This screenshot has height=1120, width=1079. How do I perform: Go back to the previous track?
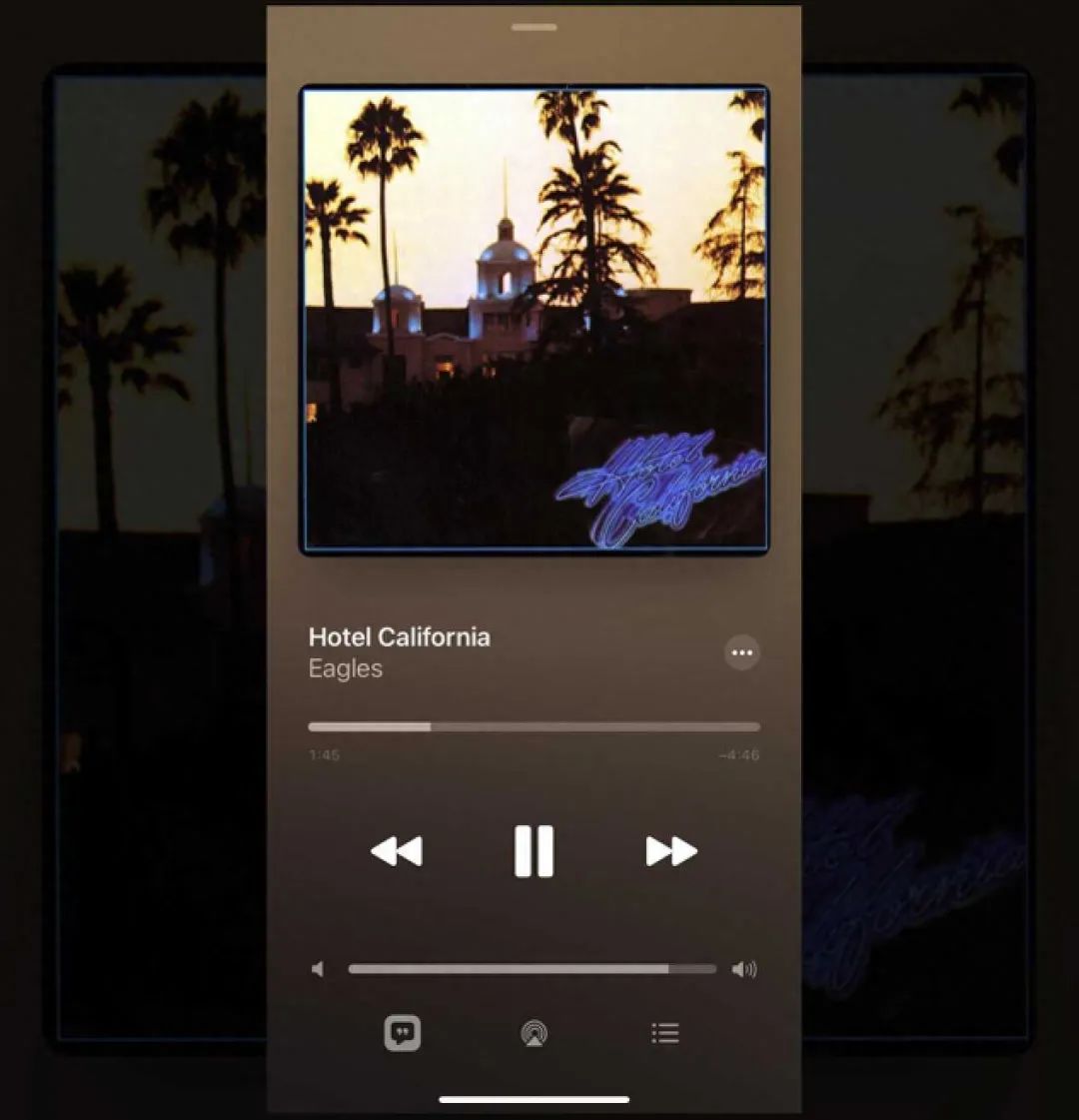[x=397, y=851]
